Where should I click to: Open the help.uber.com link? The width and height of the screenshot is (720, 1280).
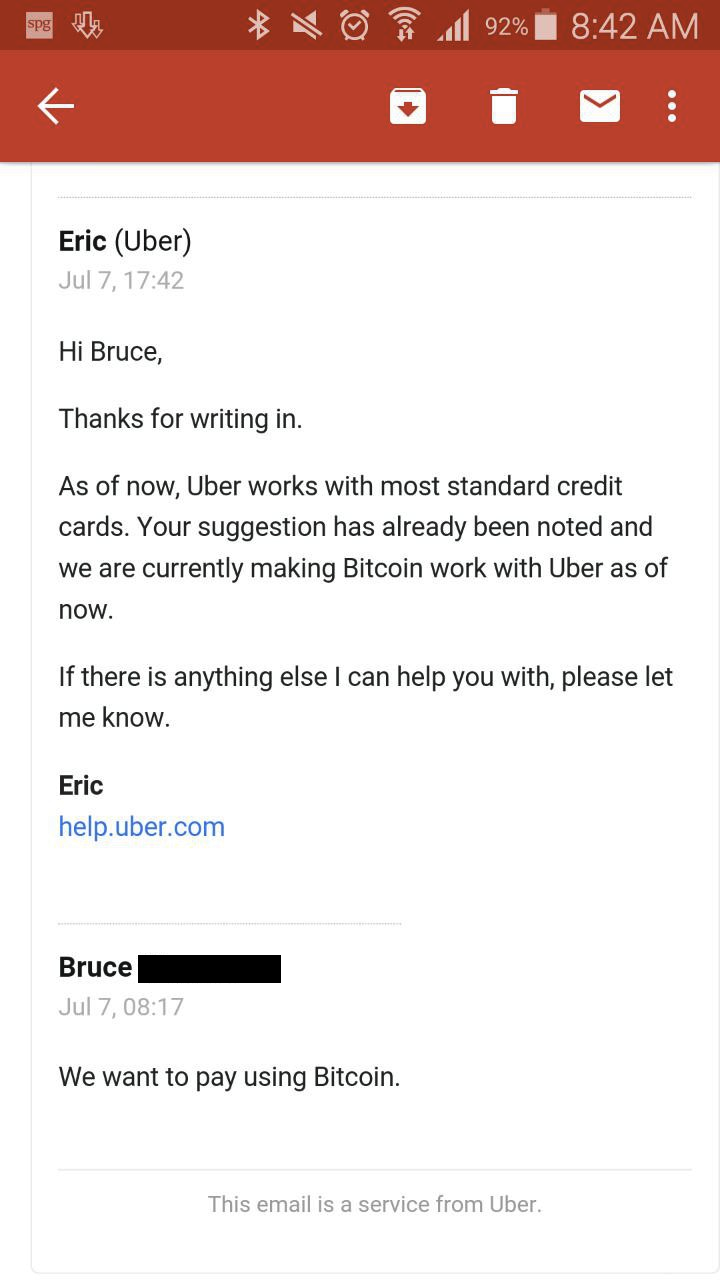pos(142,827)
